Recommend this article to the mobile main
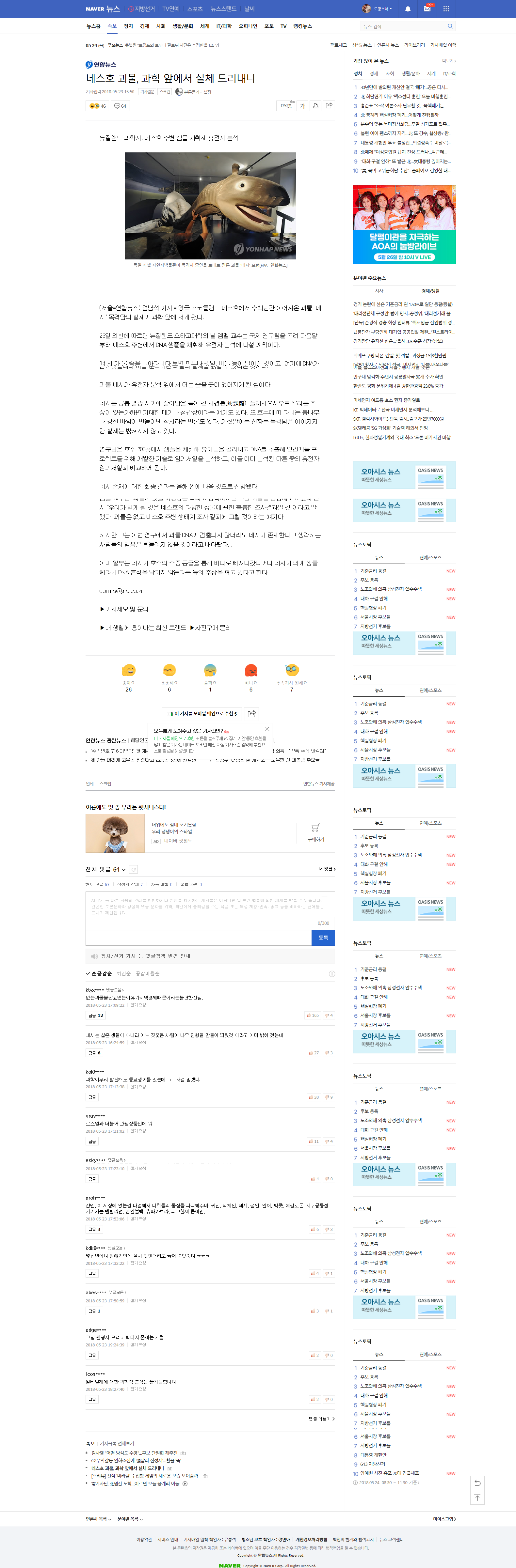This screenshot has height=1568, width=516. (202, 713)
